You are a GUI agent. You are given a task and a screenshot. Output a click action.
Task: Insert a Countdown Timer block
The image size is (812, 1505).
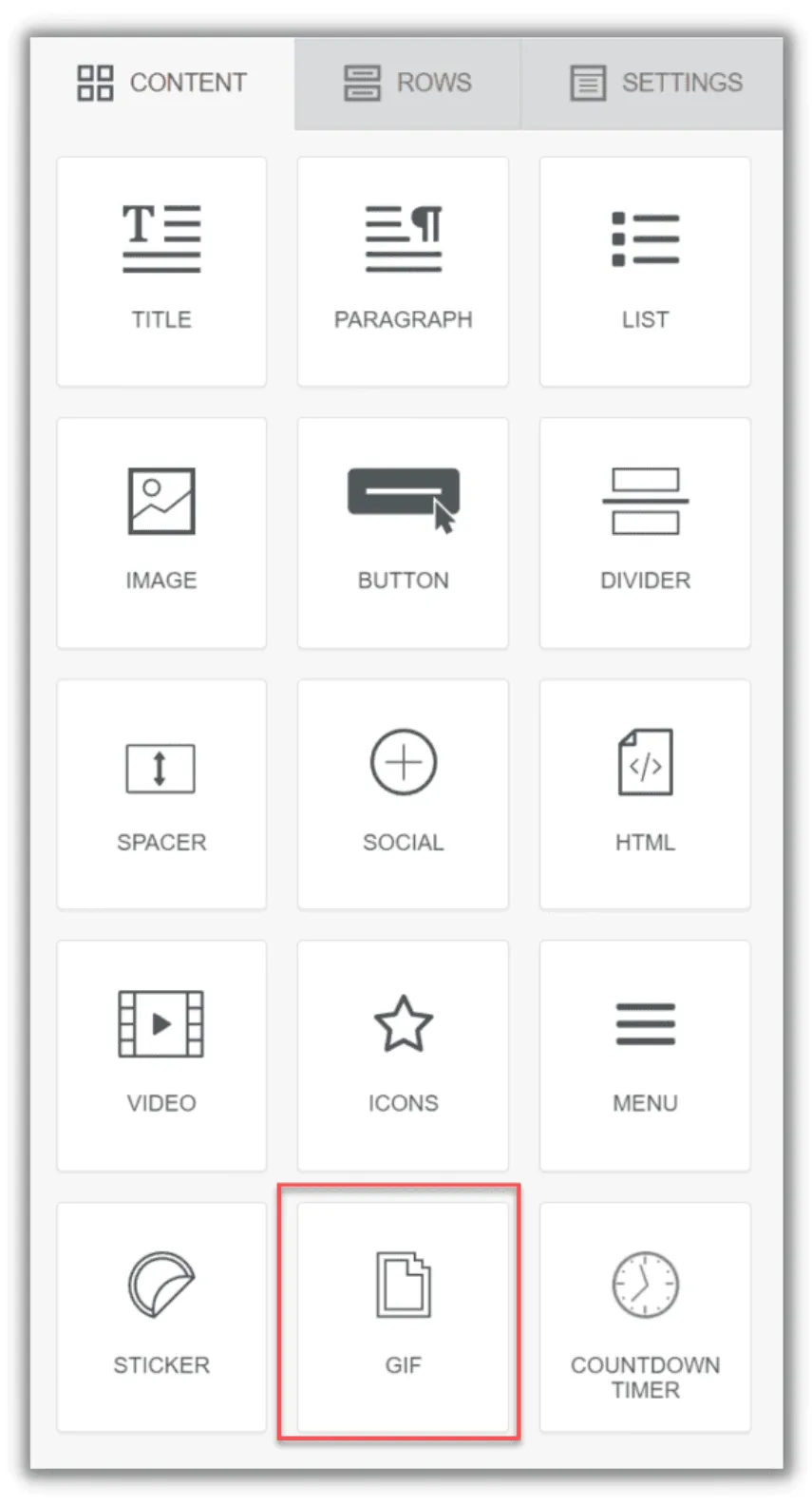pyautogui.click(x=645, y=1317)
